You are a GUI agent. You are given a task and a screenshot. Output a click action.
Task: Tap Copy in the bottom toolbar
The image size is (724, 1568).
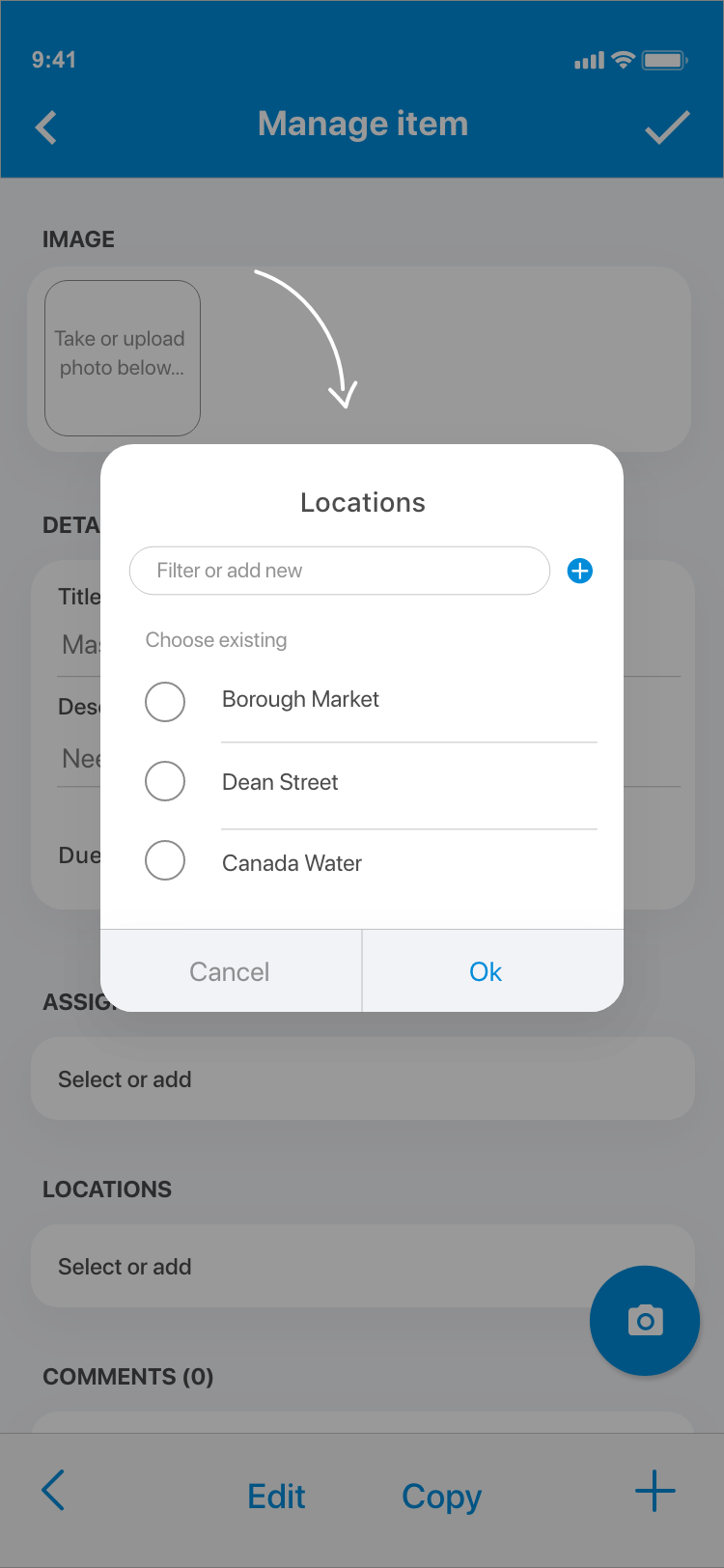[441, 1496]
